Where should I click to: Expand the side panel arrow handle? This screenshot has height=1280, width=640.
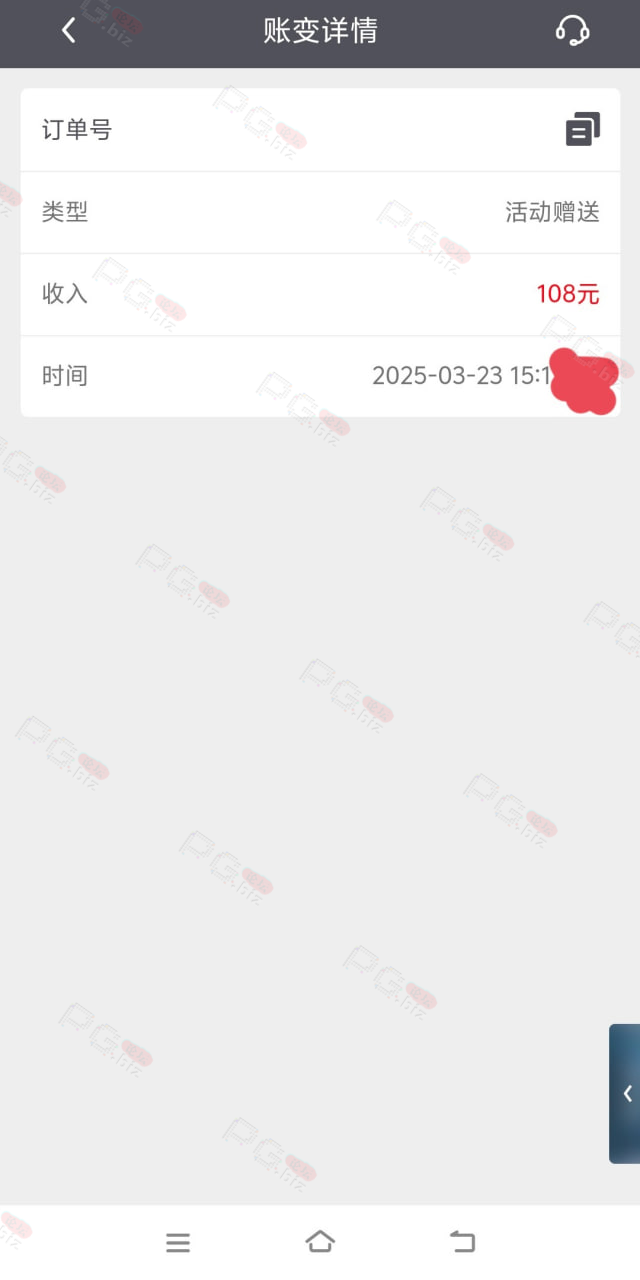626,1093
